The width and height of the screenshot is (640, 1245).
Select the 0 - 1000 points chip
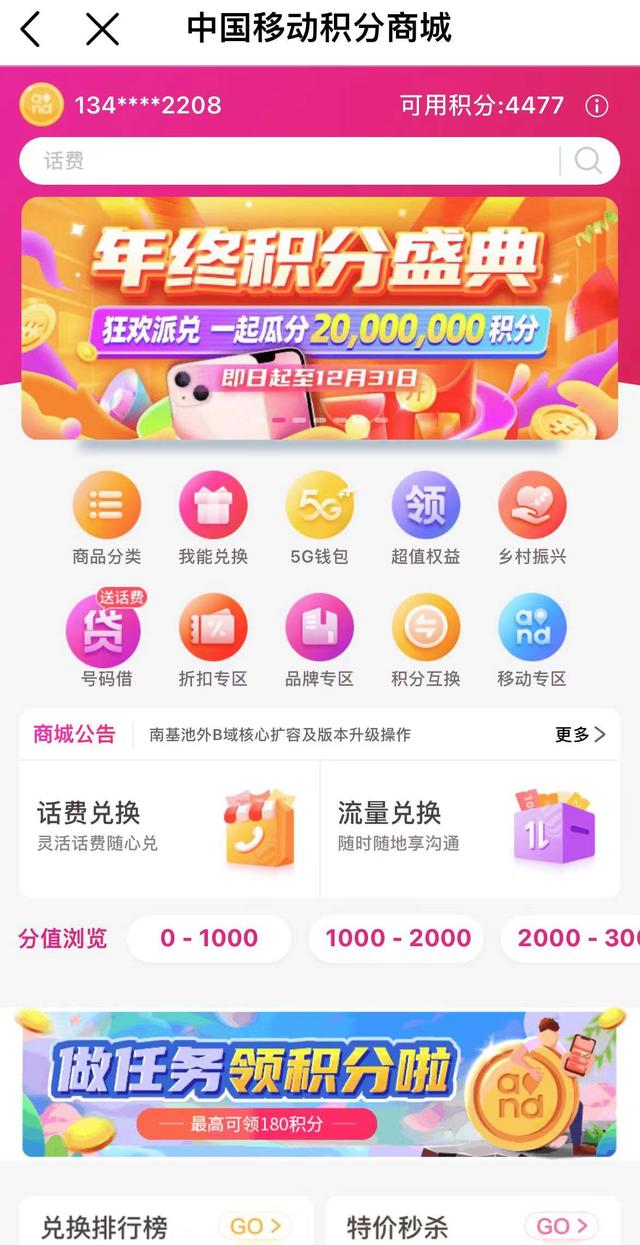[x=209, y=938]
